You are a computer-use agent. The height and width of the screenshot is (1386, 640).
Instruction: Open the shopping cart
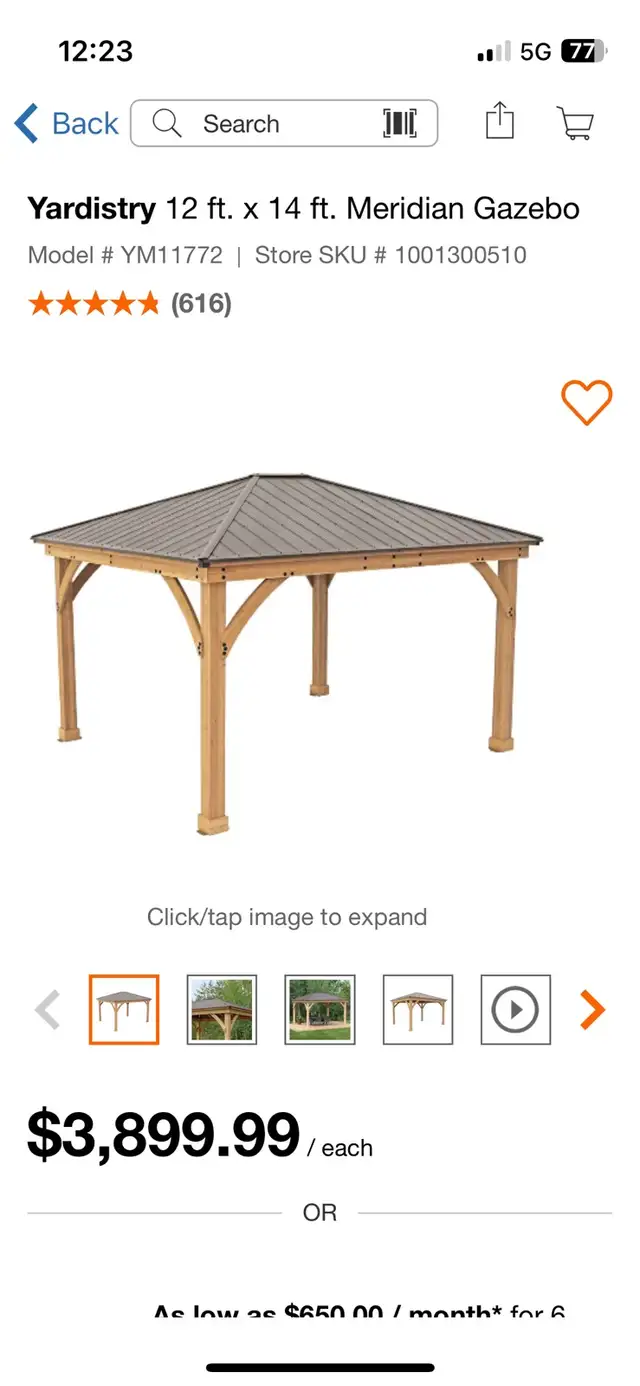click(x=576, y=124)
